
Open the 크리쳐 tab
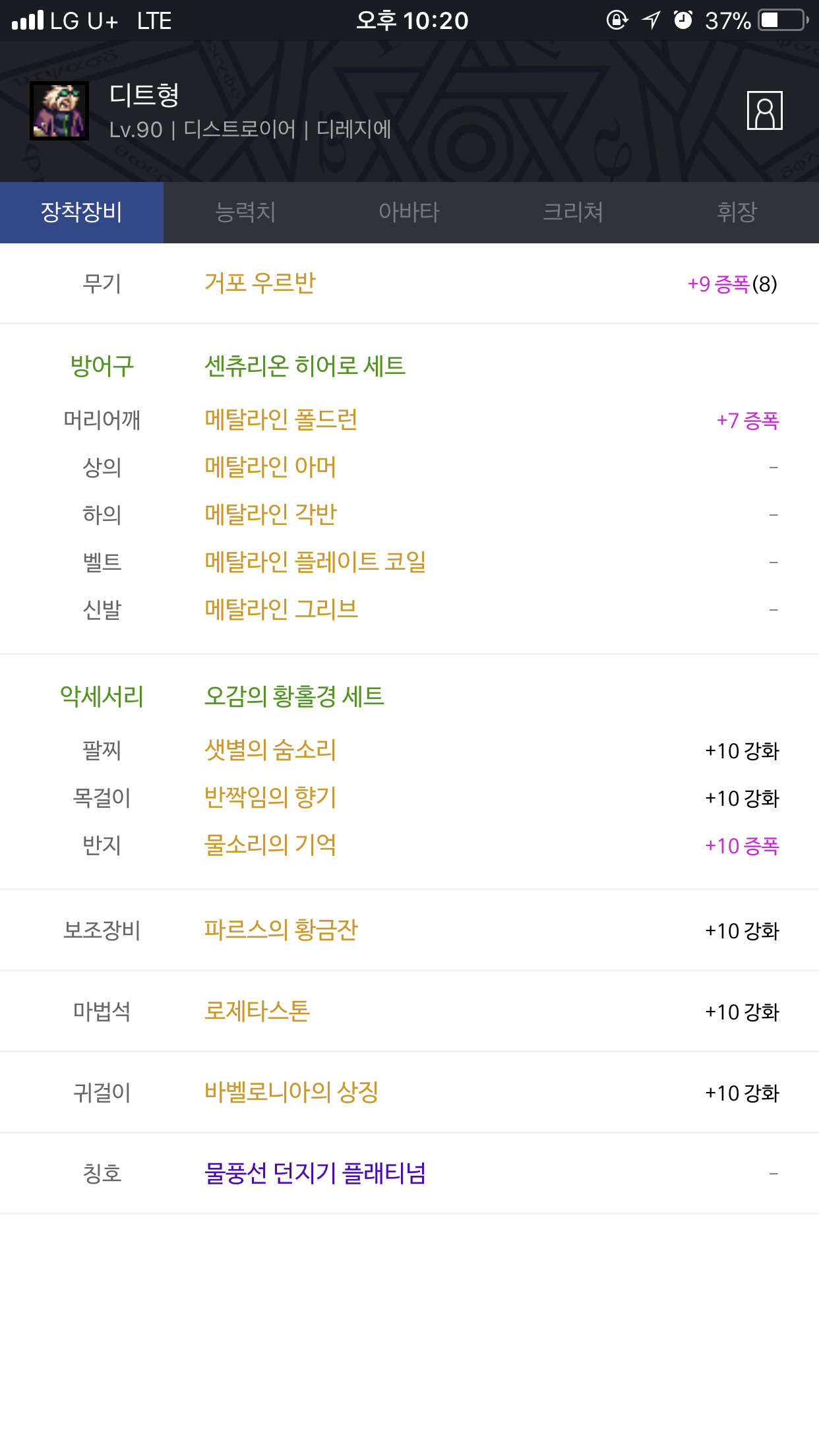coord(573,212)
